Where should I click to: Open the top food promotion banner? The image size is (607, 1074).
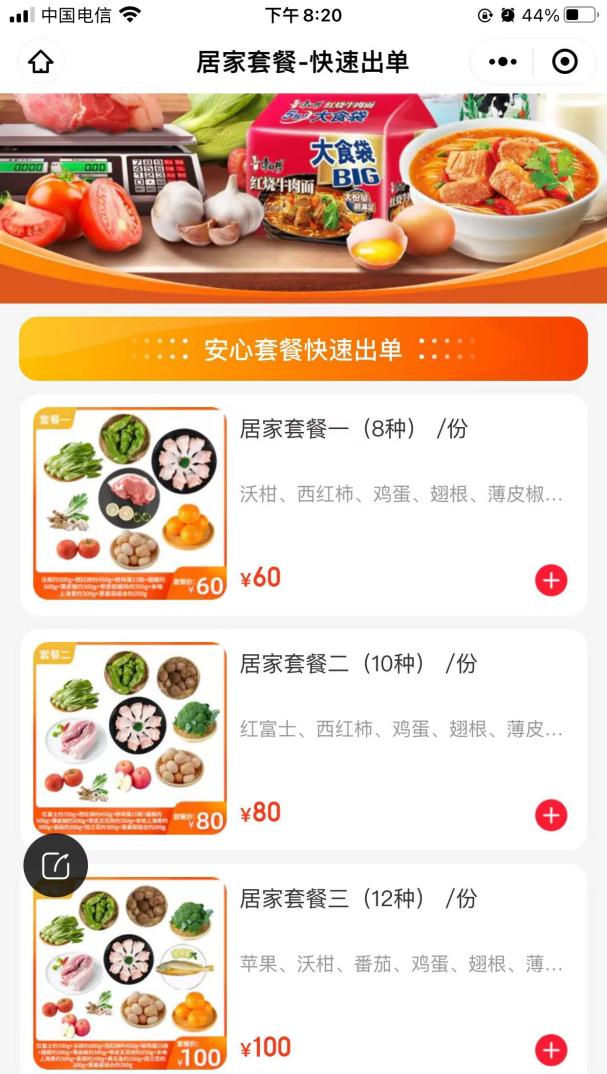click(x=304, y=198)
